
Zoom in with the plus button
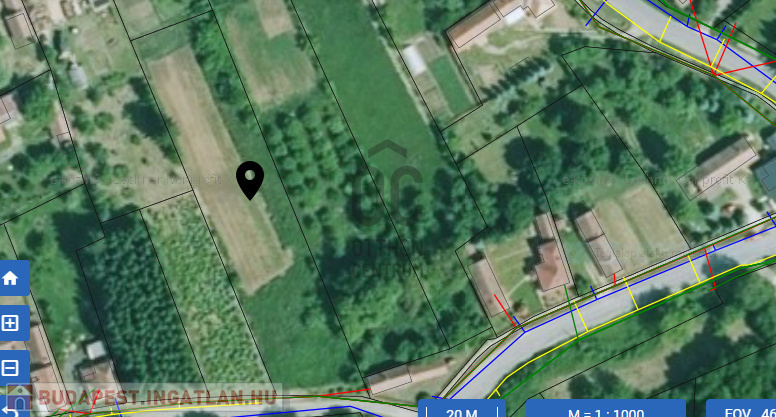(x=11, y=323)
